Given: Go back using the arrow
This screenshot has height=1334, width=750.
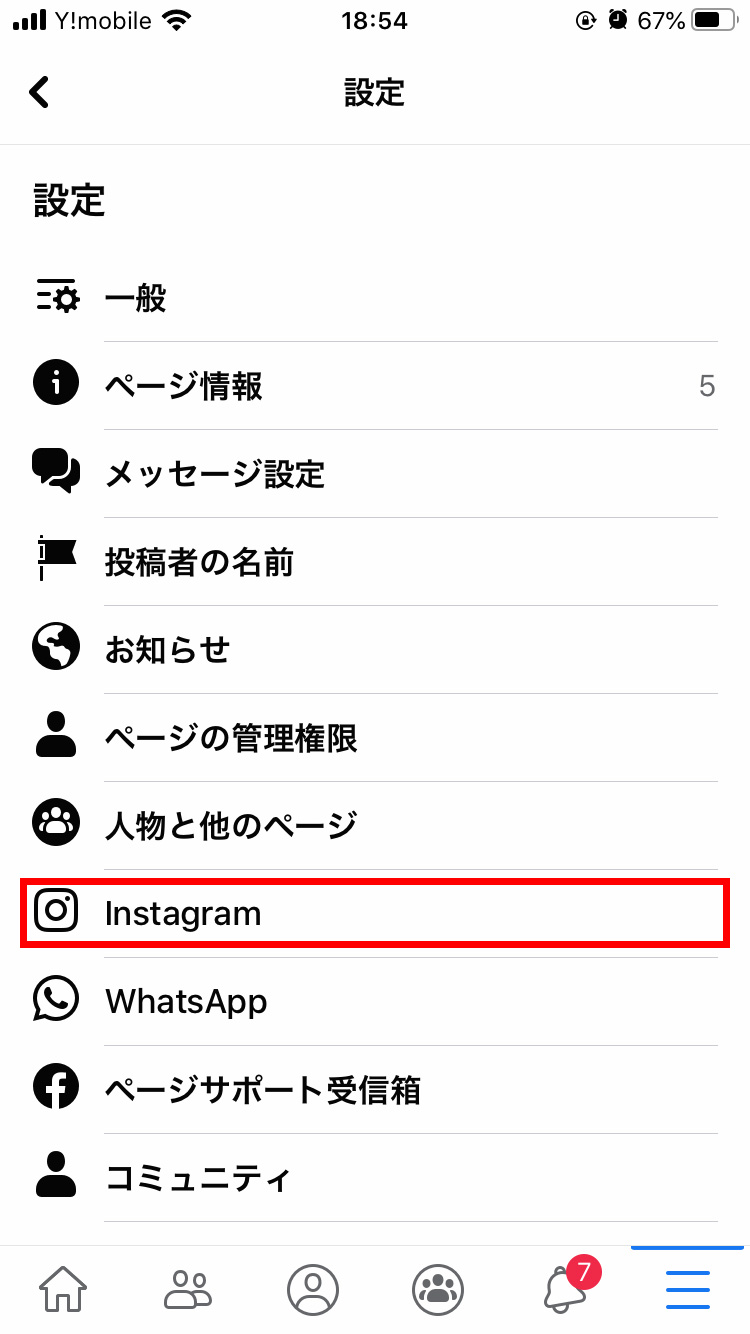Looking at the screenshot, I should [x=39, y=92].
